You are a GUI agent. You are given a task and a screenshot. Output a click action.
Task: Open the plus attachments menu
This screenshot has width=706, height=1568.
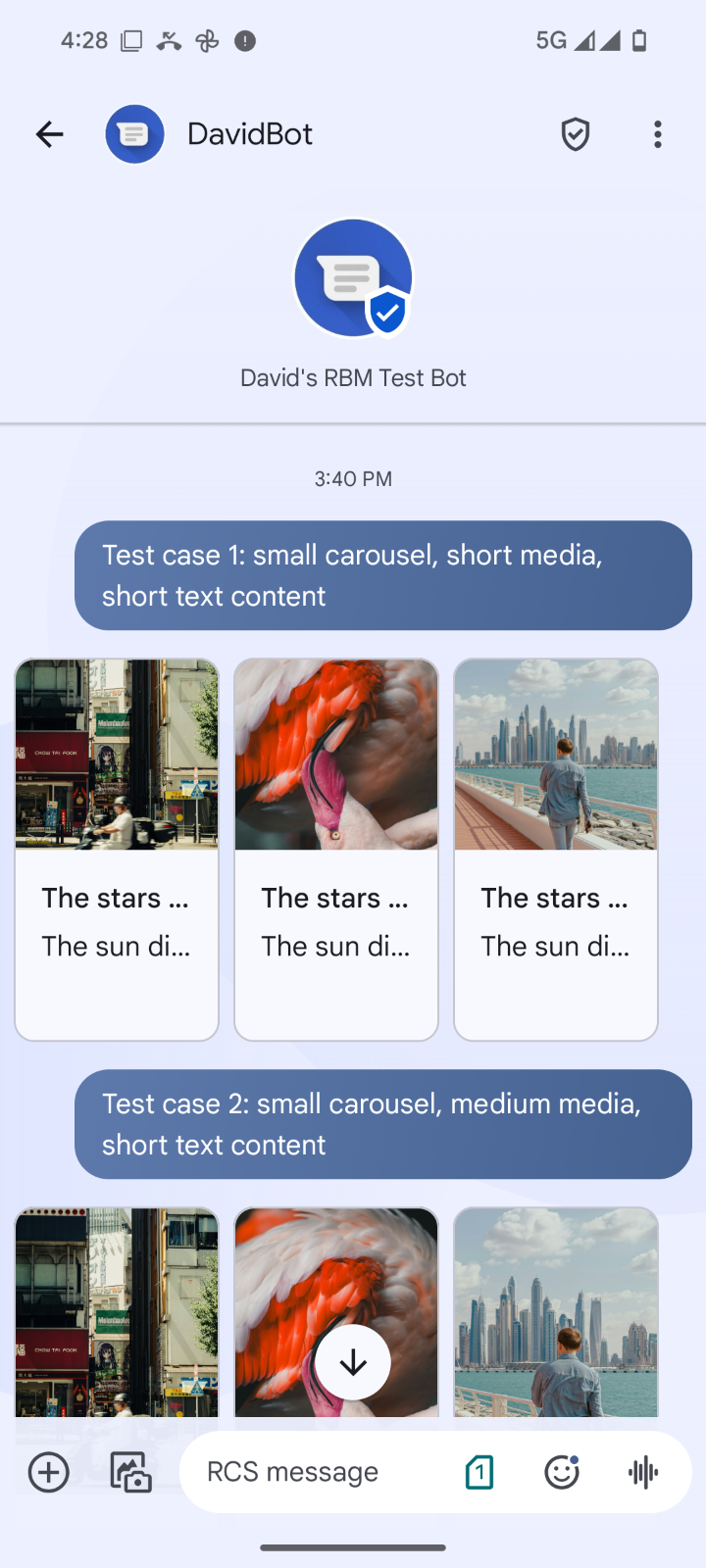(x=48, y=1472)
